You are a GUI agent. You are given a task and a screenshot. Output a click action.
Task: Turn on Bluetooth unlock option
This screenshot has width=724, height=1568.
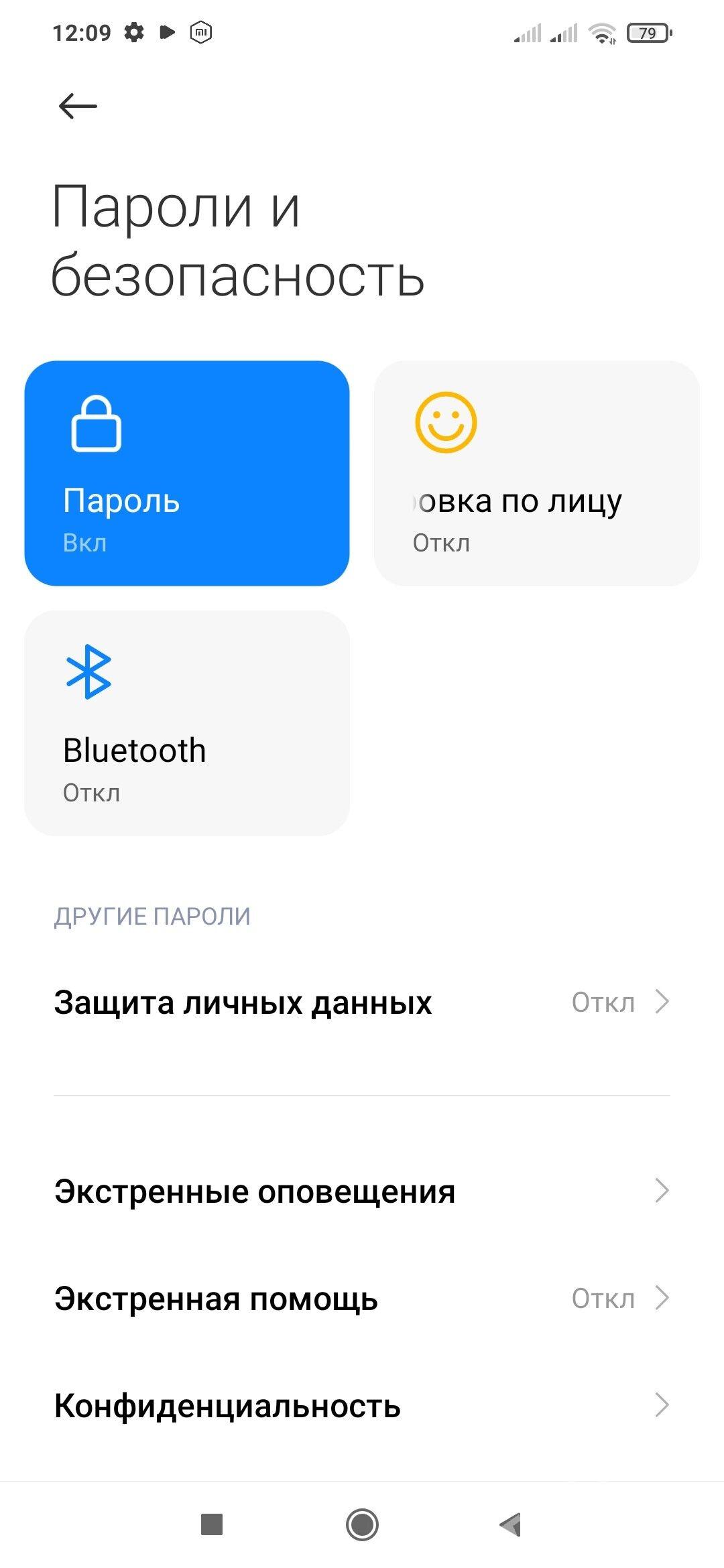186,724
